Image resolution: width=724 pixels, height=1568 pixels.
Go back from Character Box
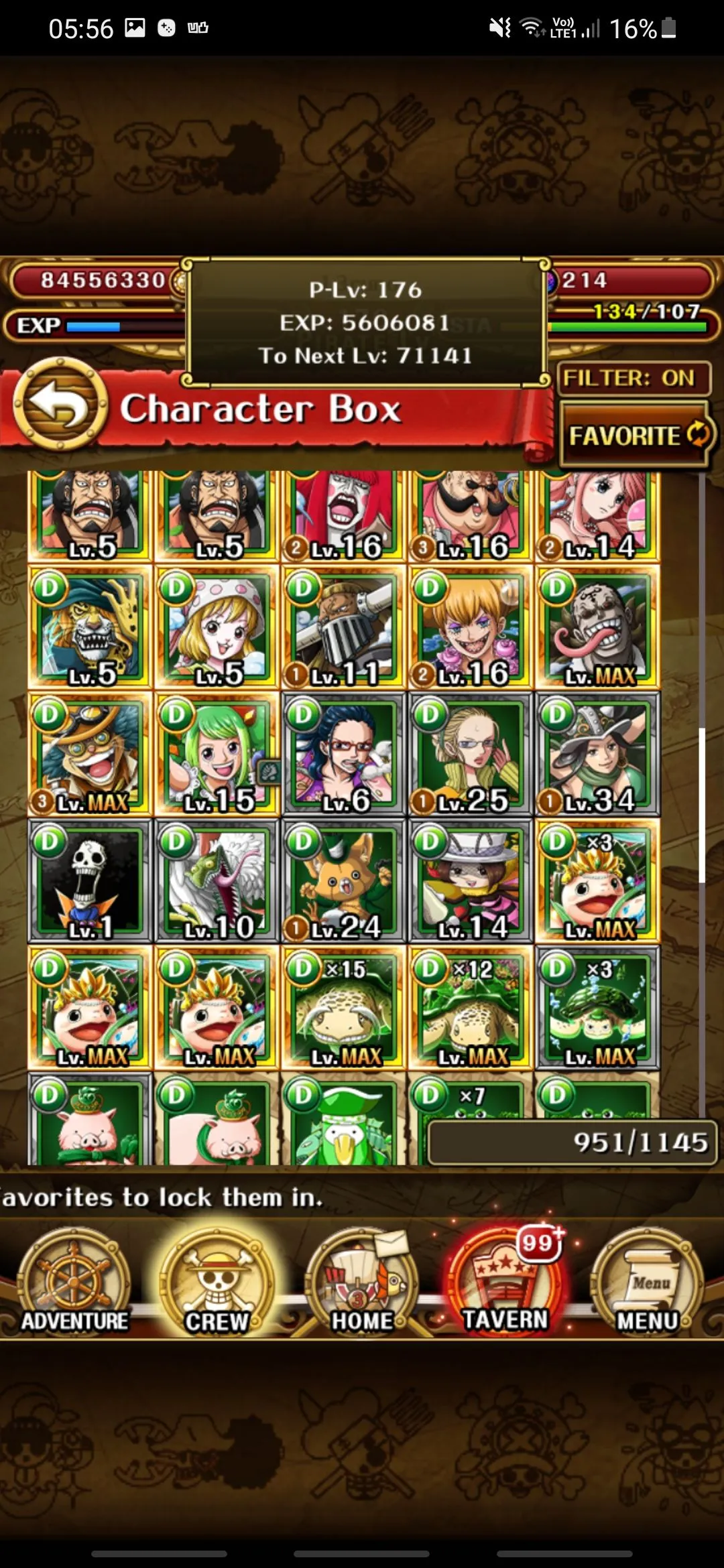(x=60, y=405)
